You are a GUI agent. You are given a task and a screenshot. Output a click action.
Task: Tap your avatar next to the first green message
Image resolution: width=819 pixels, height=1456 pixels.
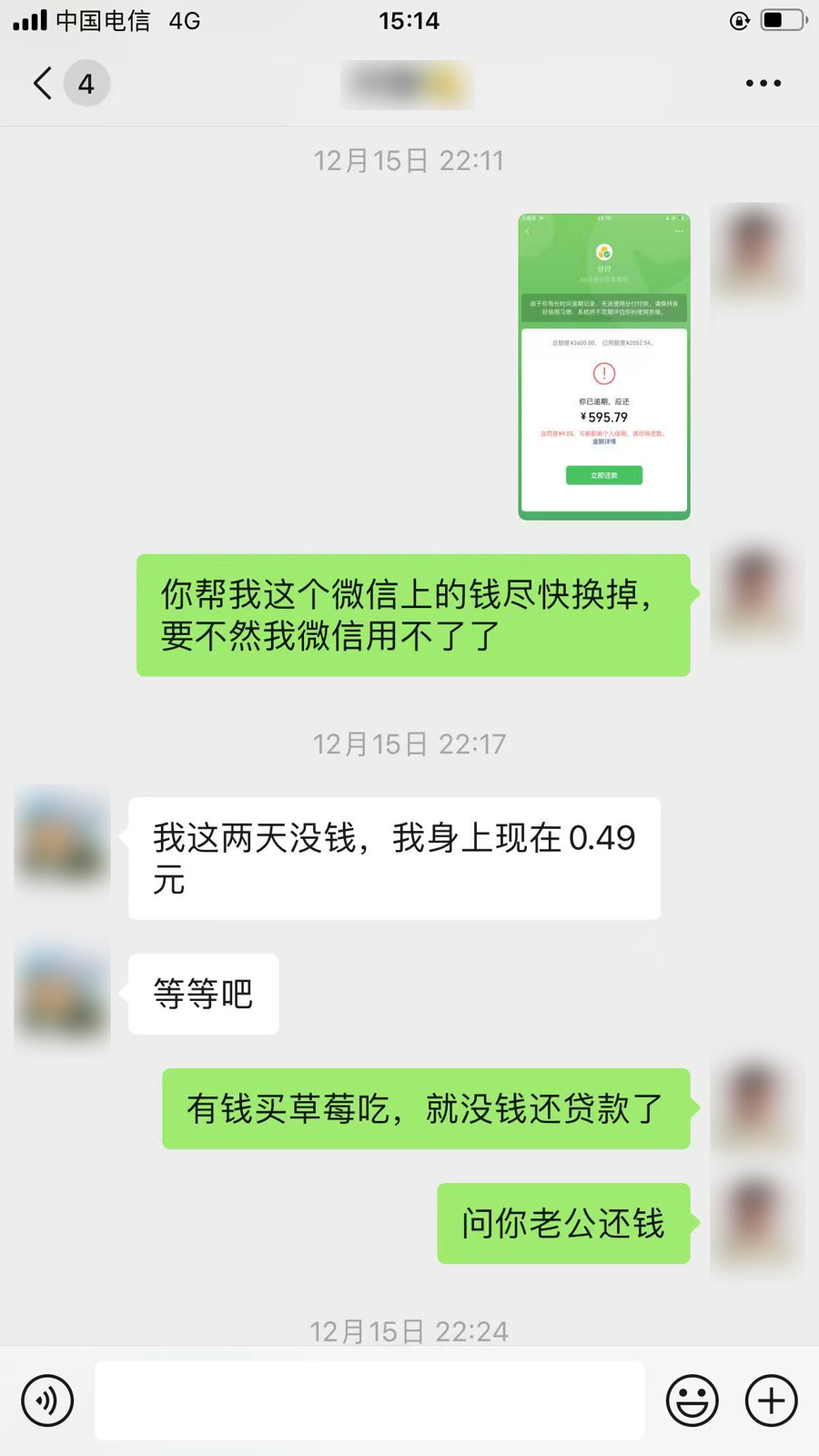click(x=757, y=591)
